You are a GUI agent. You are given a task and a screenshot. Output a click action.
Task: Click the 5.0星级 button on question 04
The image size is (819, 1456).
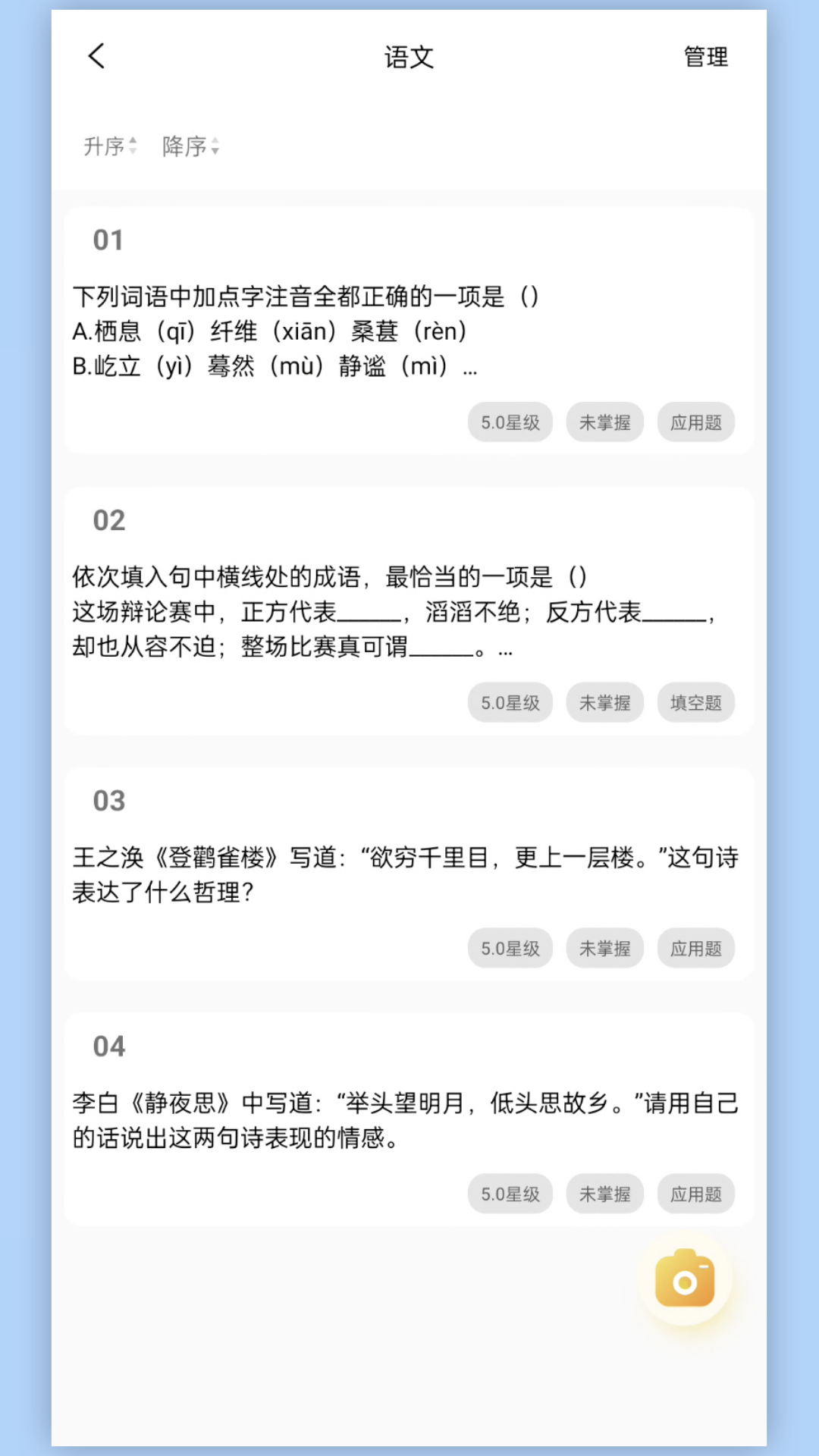[x=510, y=1194]
